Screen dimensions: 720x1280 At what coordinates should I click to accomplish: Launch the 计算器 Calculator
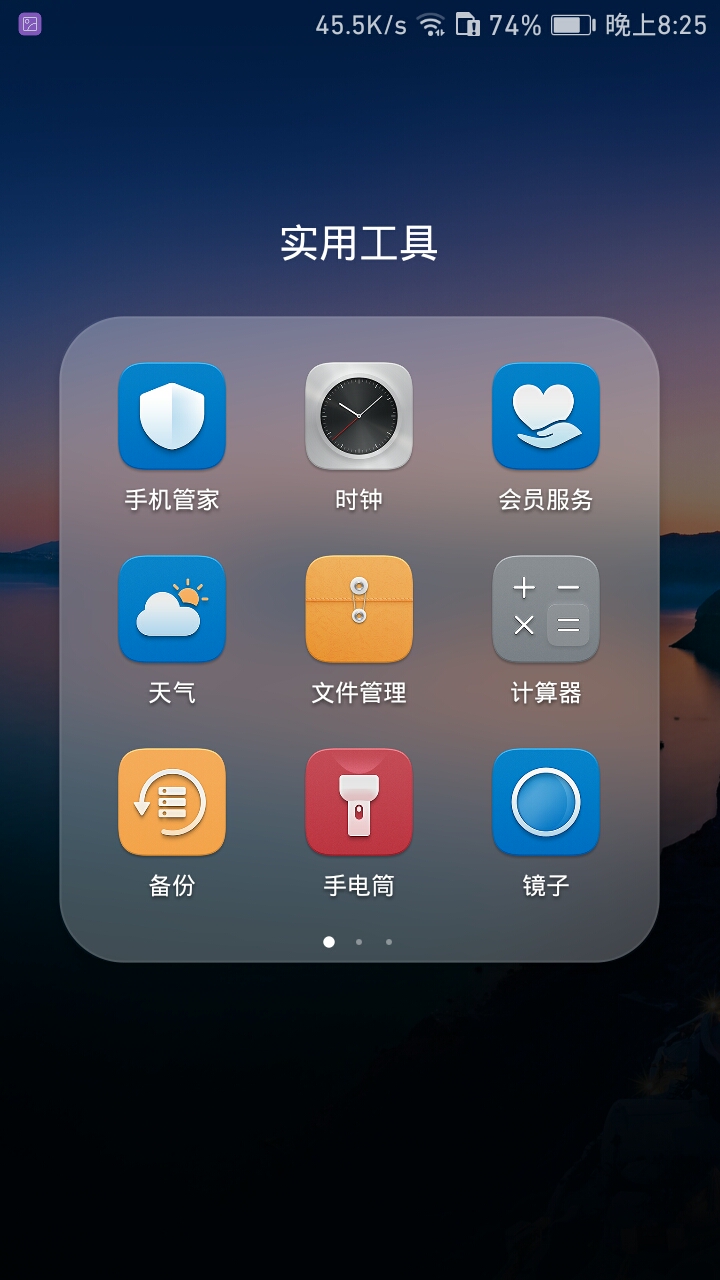pos(545,610)
